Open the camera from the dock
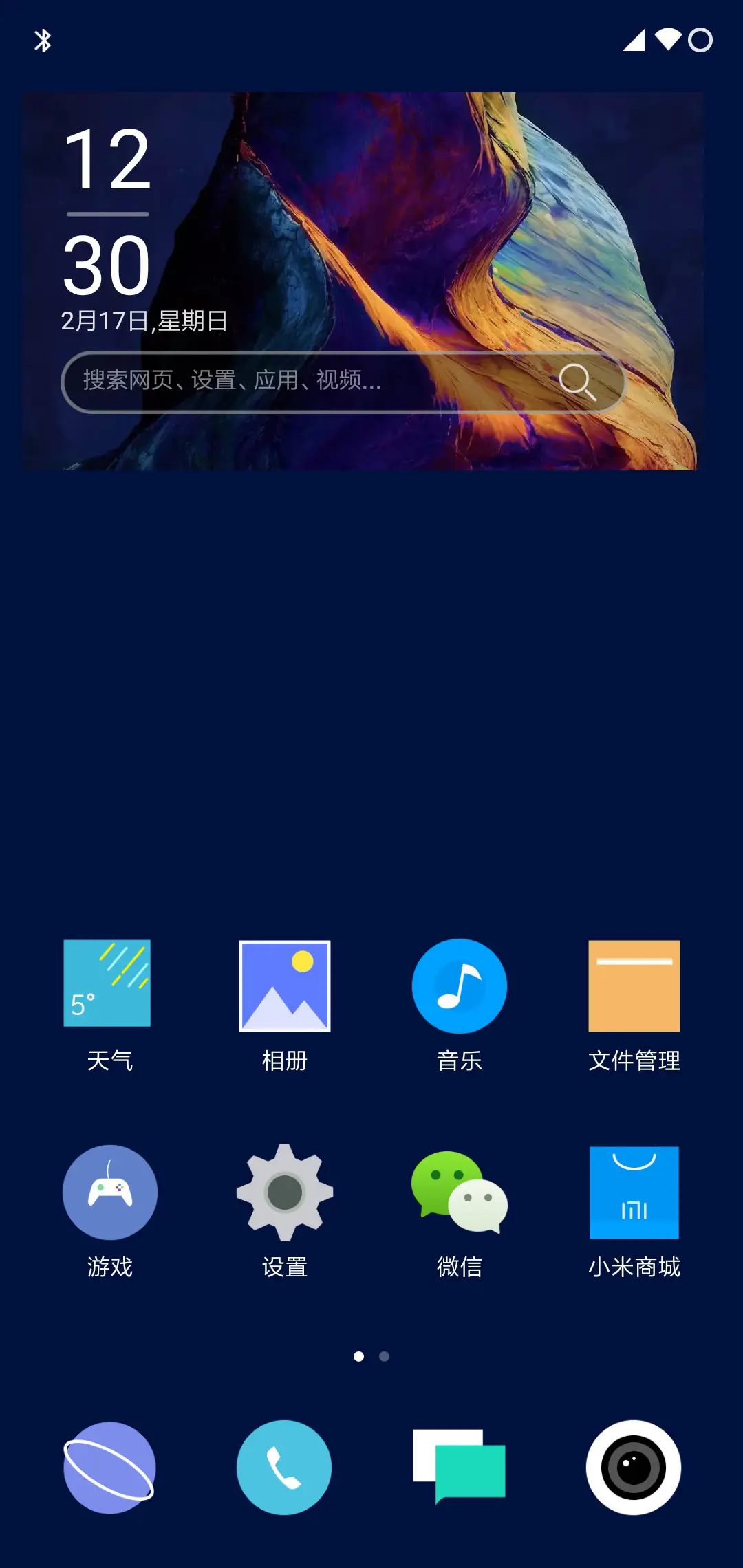Image resolution: width=743 pixels, height=1568 pixels. click(633, 1467)
